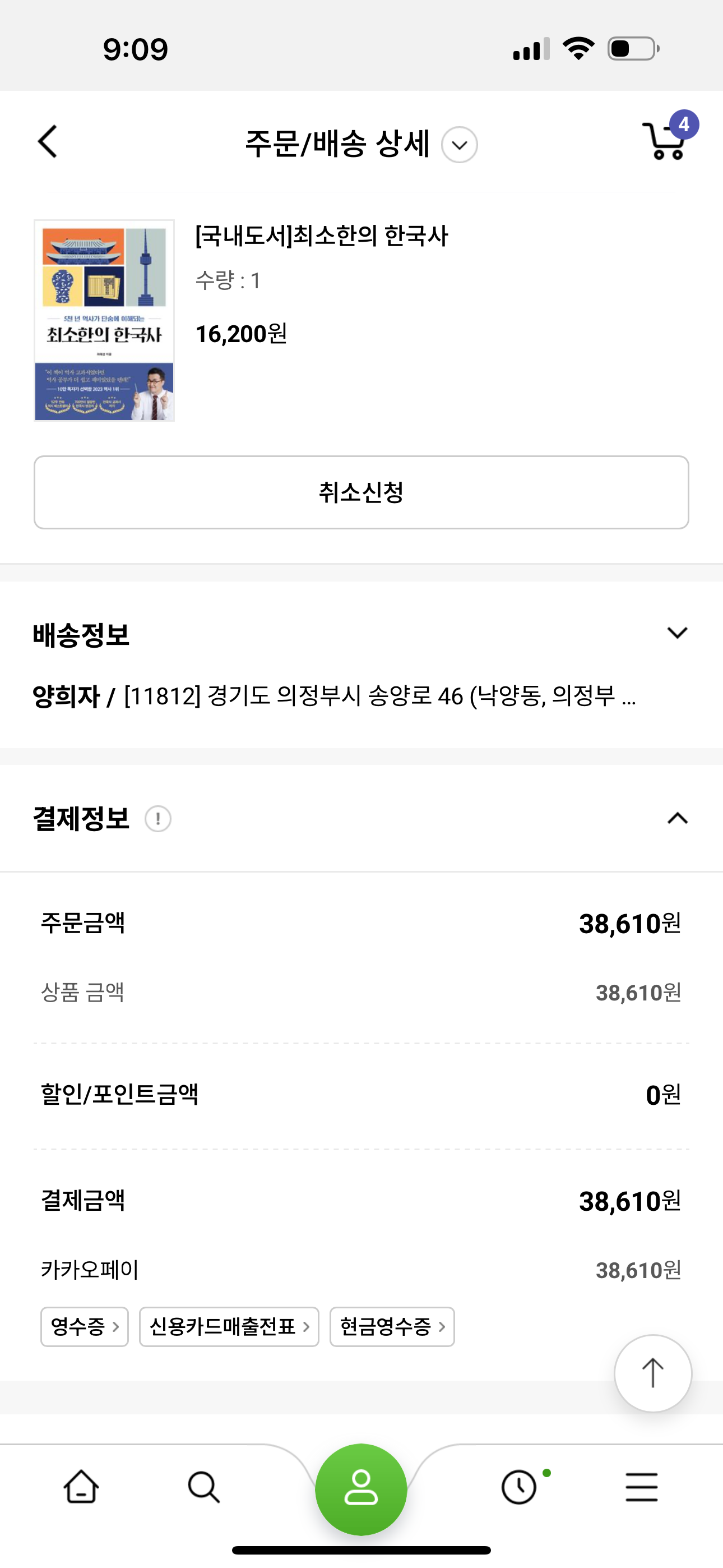Open the recently viewed clock tab
Image resolution: width=723 pixels, height=1568 pixels.
coord(519,1487)
